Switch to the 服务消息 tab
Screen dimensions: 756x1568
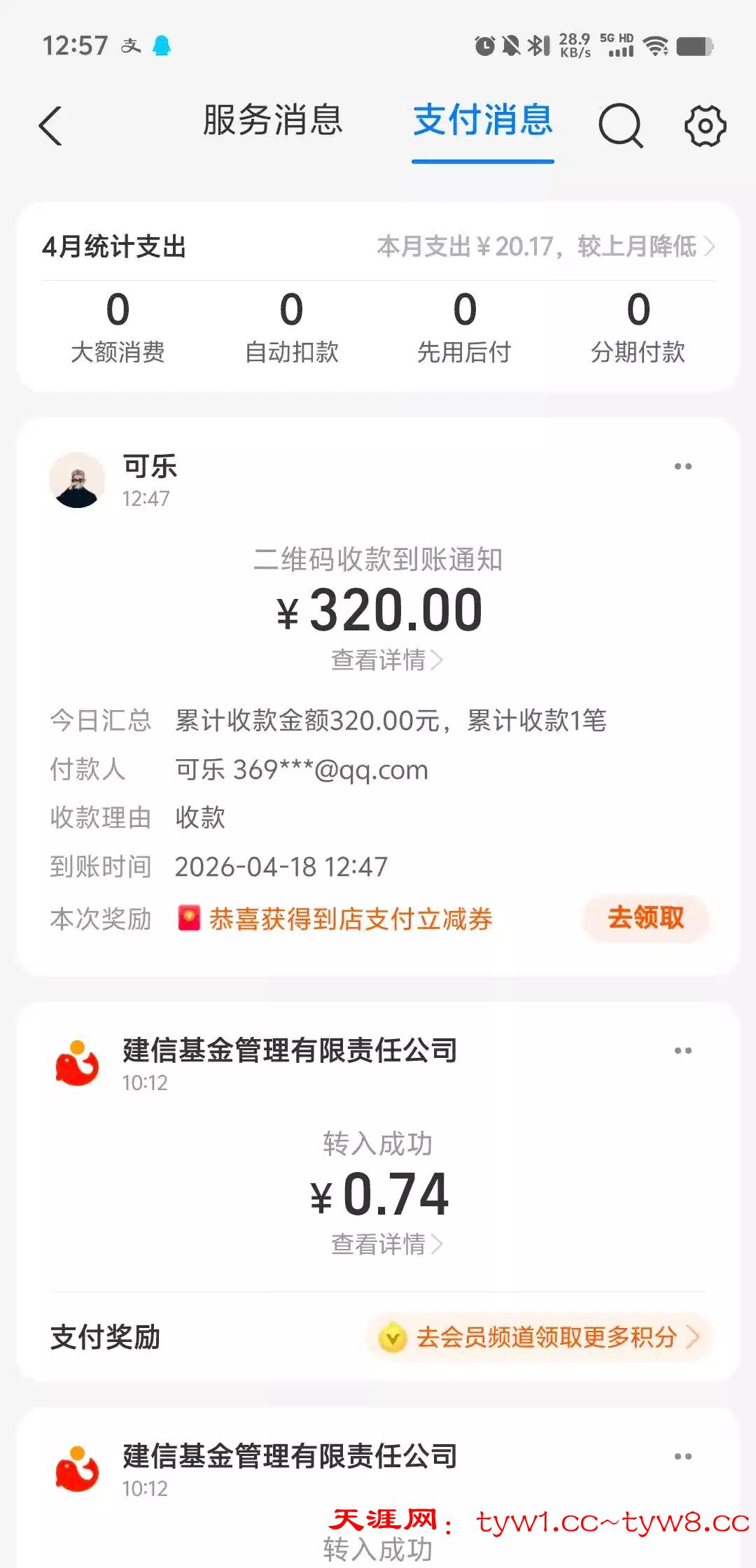click(273, 120)
